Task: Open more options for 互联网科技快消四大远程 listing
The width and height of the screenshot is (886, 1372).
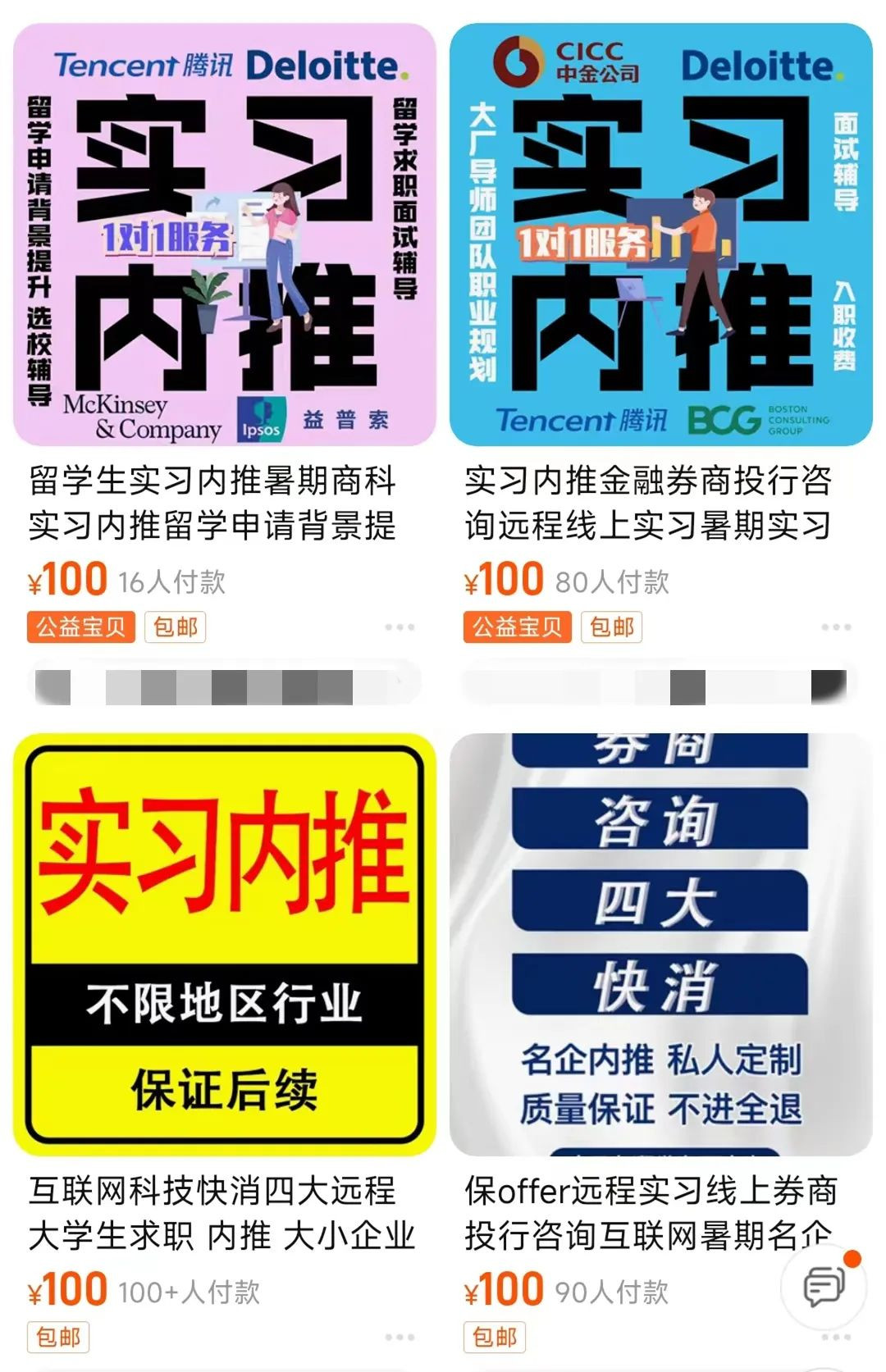Action: pyautogui.click(x=400, y=1337)
